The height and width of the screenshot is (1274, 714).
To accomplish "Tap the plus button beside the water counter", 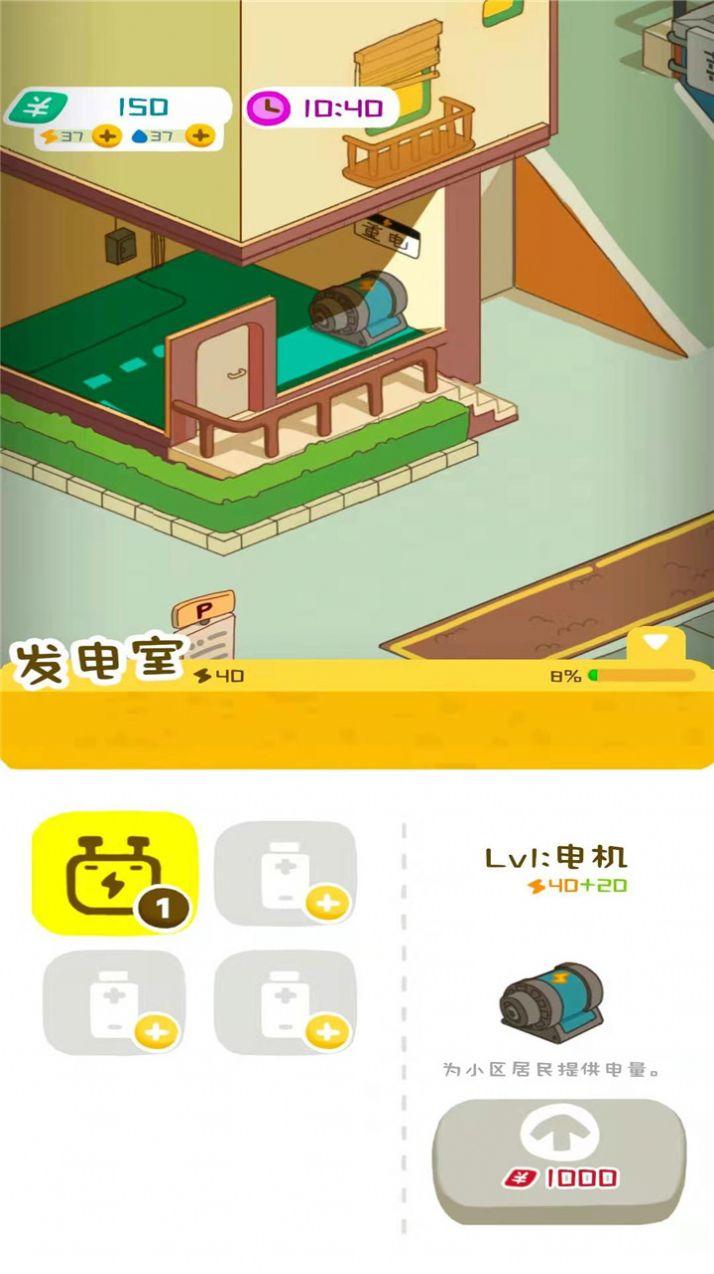I will click(x=200, y=137).
